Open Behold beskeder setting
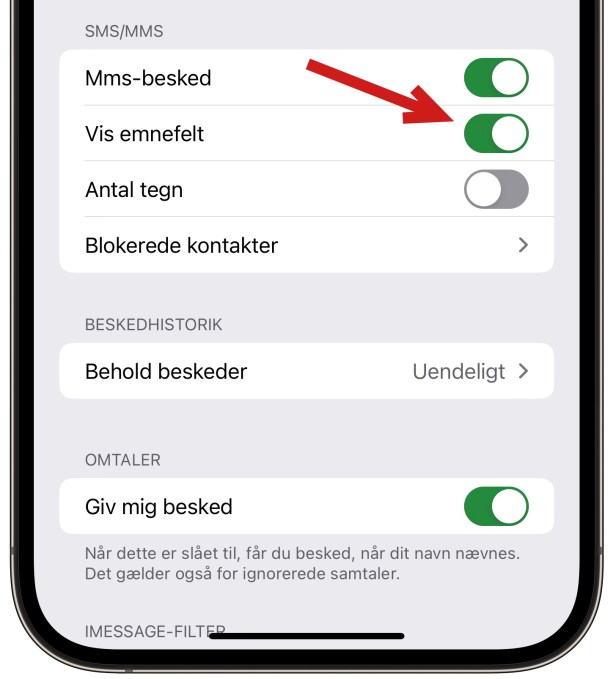The width and height of the screenshot is (613, 679). [x=306, y=372]
